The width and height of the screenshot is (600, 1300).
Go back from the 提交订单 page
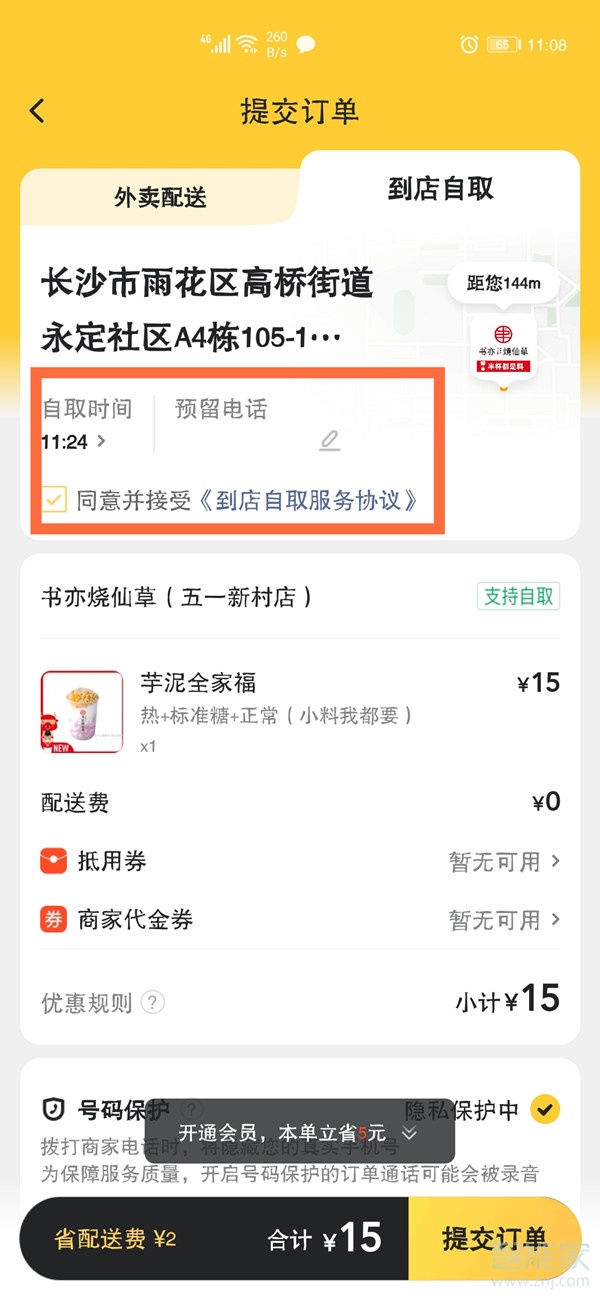37,110
